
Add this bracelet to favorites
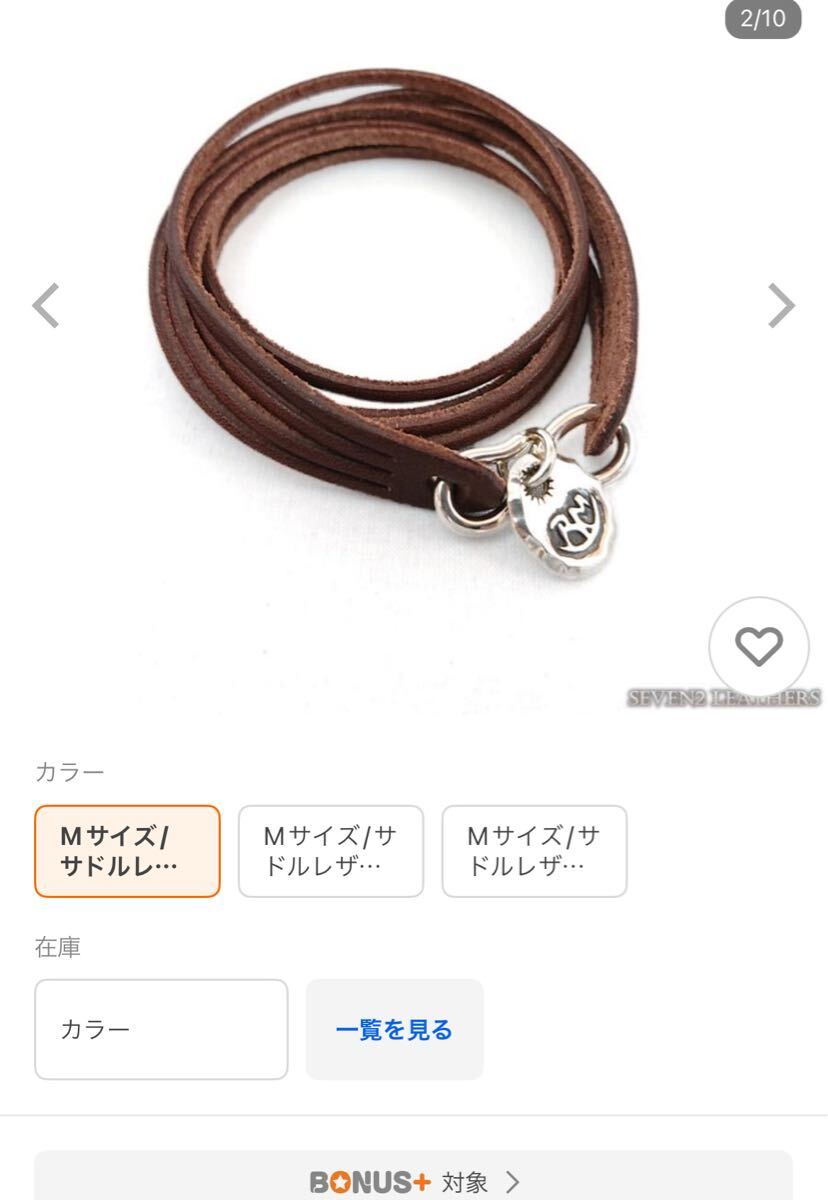click(759, 647)
